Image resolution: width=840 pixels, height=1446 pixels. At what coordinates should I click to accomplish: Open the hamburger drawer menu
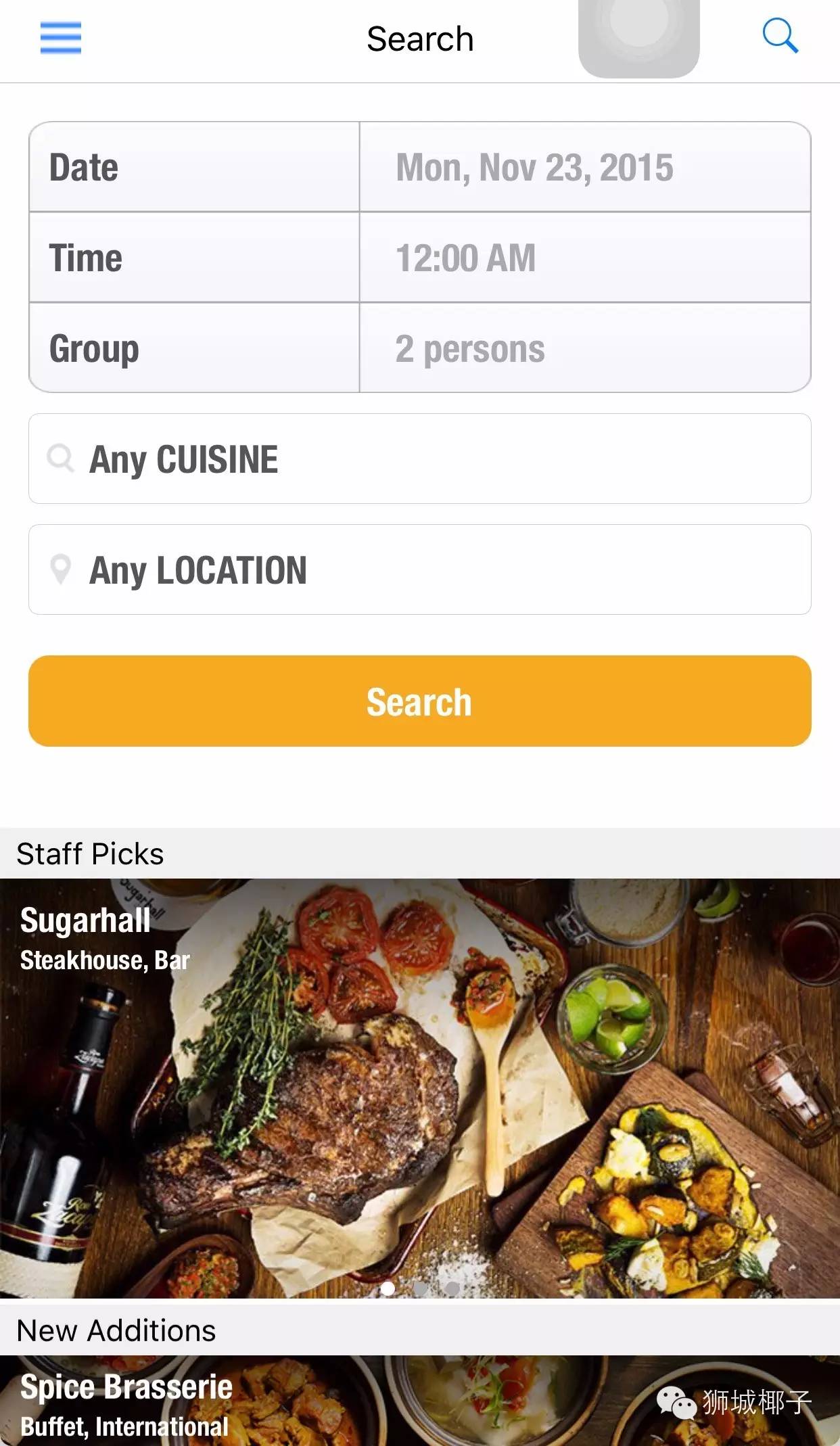[x=60, y=38]
